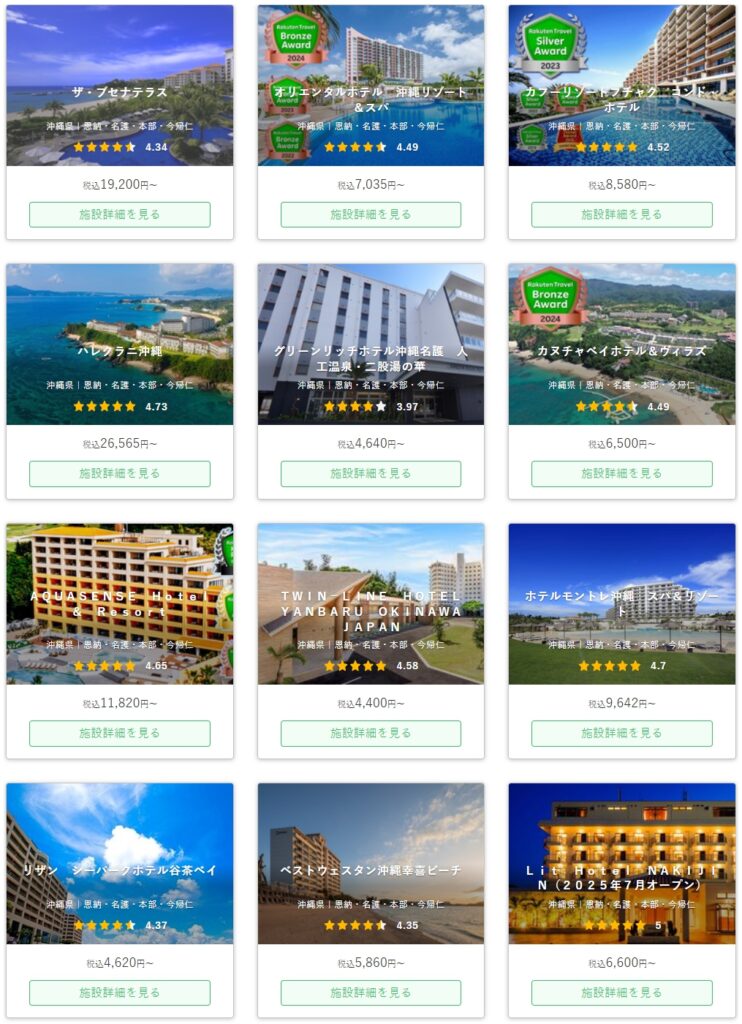The width and height of the screenshot is (742, 1024).
Task: View facility details for カヌチャベイホテル&ヴィラズ
Action: [x=621, y=473]
